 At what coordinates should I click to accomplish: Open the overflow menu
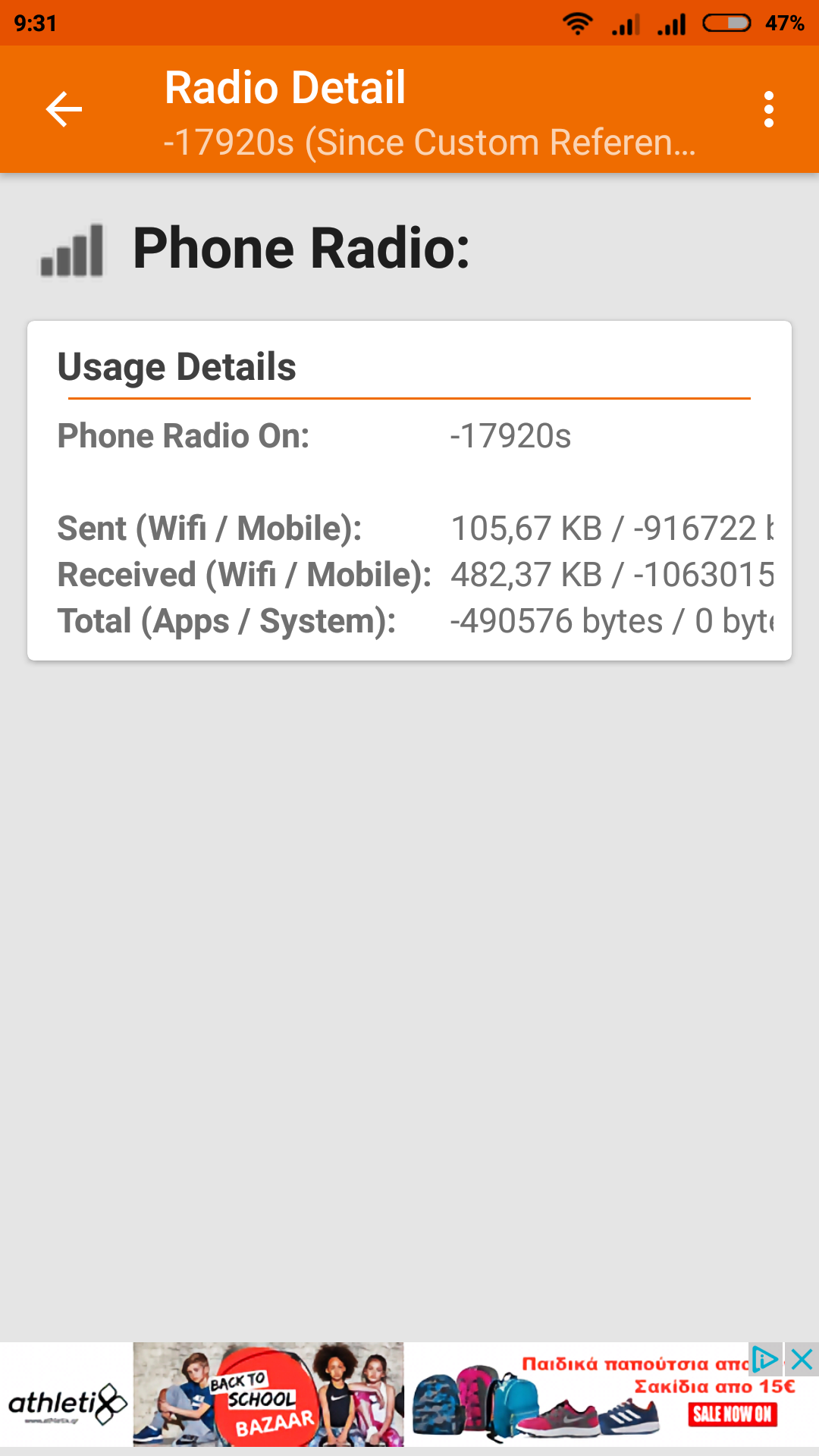[x=768, y=109]
